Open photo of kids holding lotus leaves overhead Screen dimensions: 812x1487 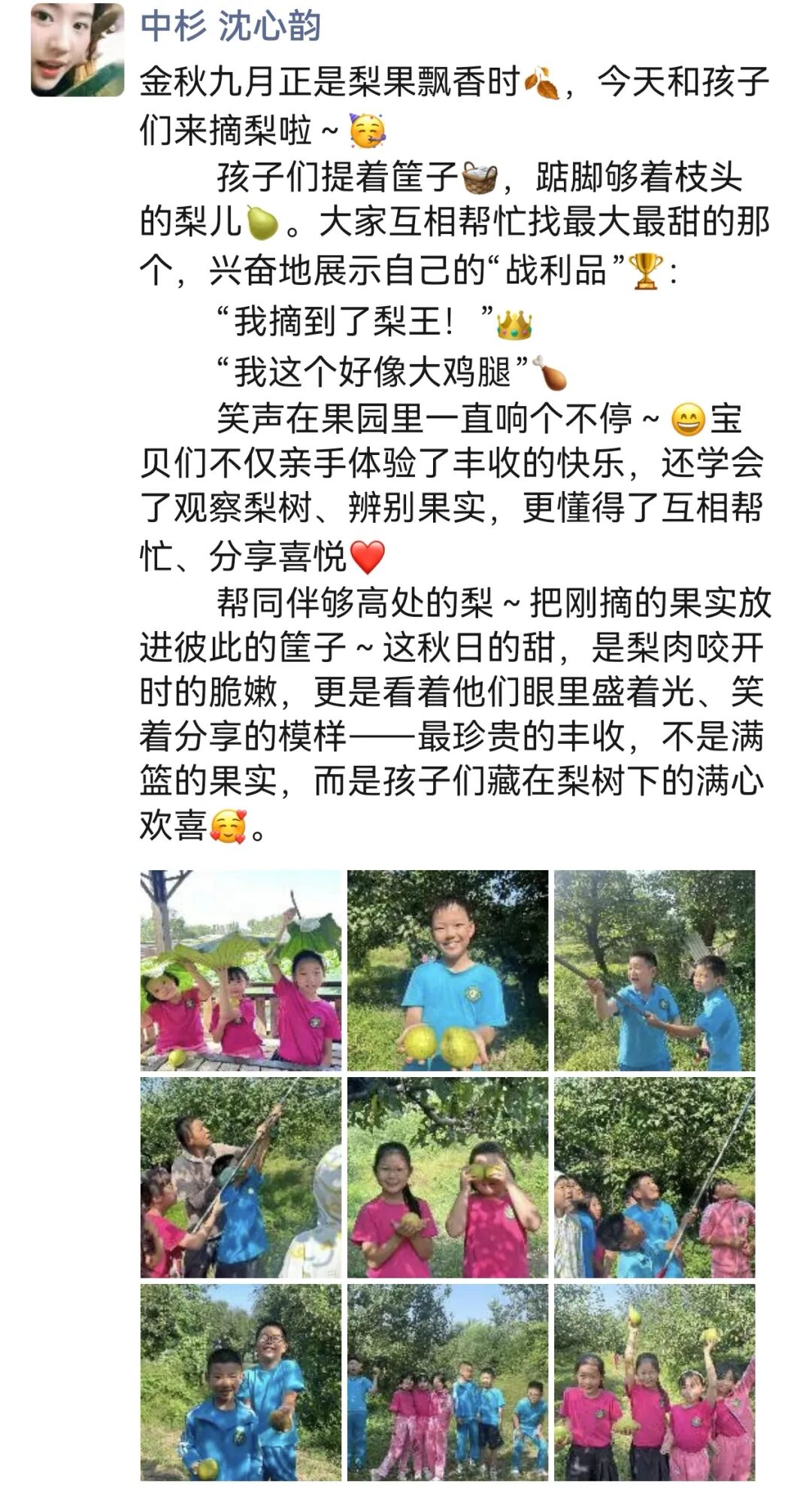(x=241, y=970)
